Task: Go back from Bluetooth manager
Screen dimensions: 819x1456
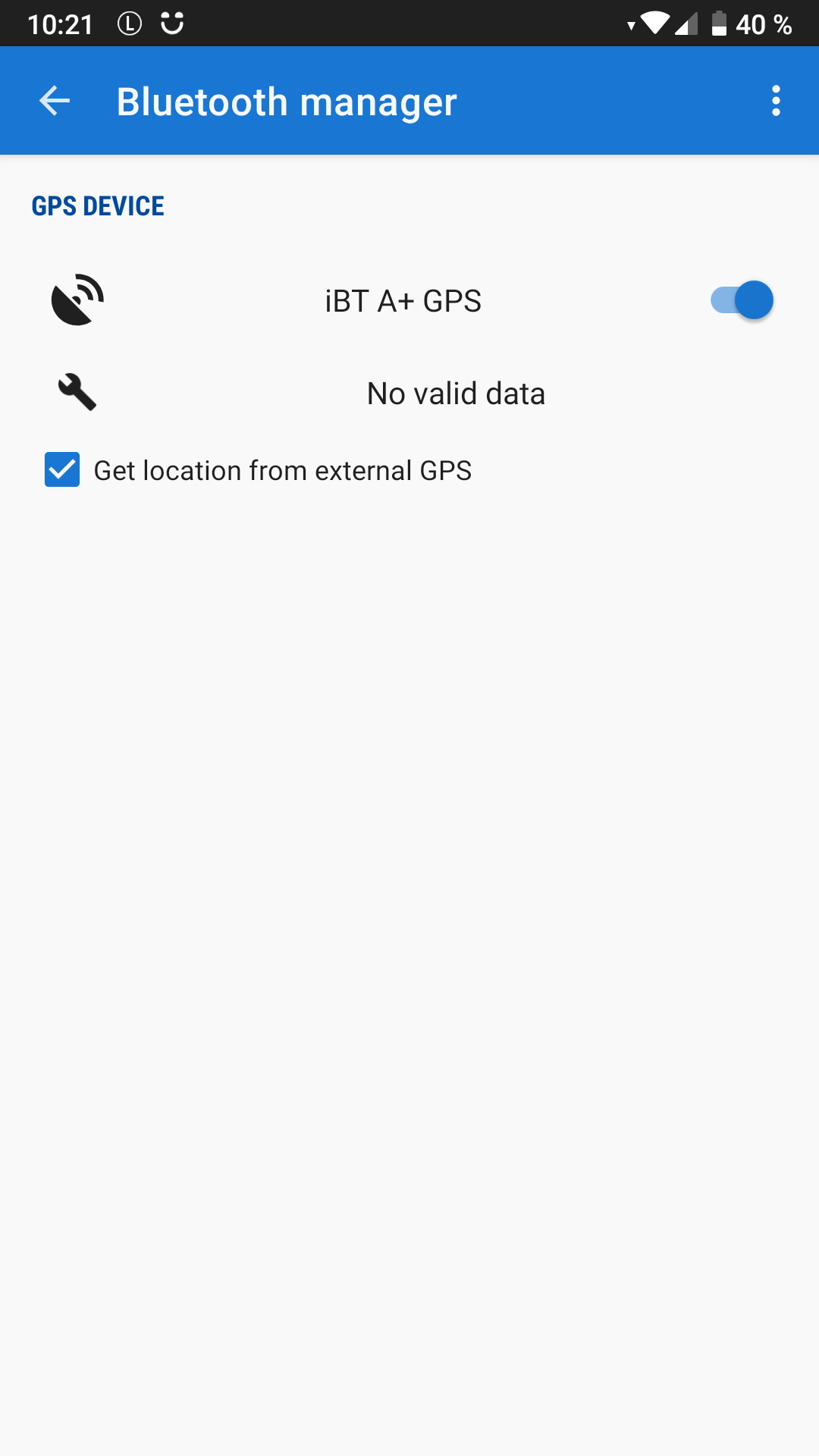Action: 55,101
